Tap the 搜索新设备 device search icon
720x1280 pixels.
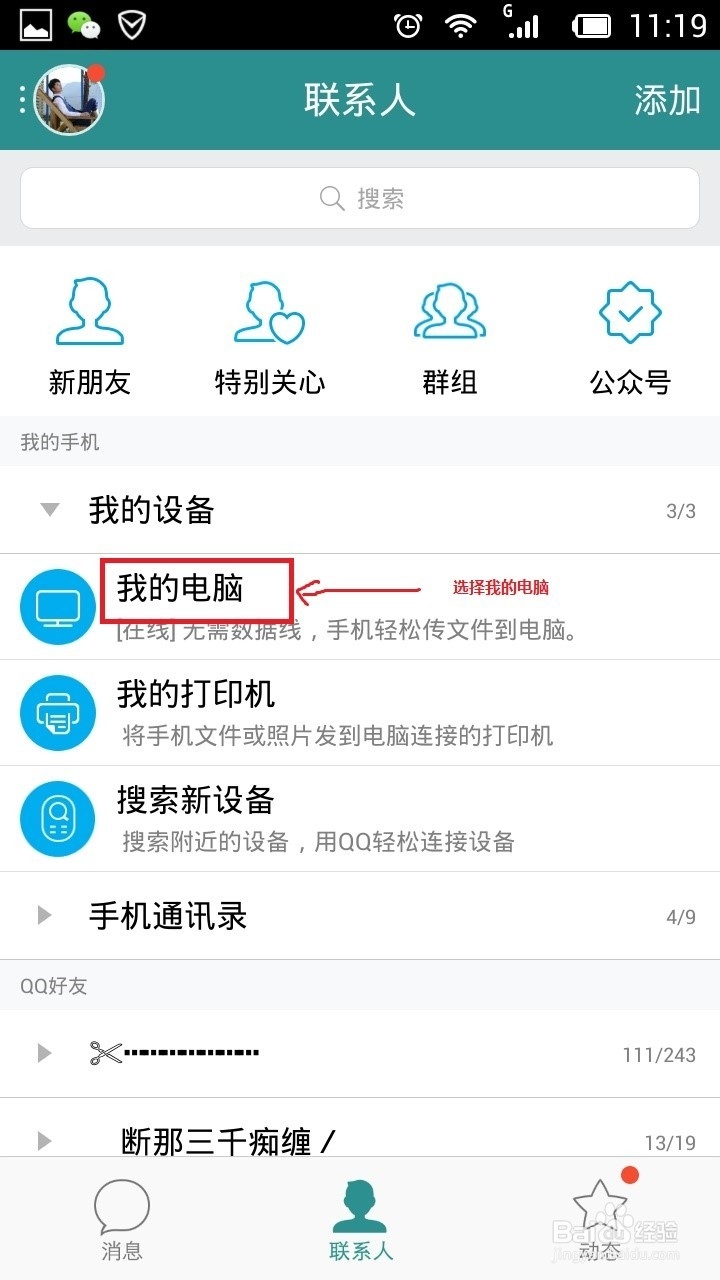click(x=57, y=818)
